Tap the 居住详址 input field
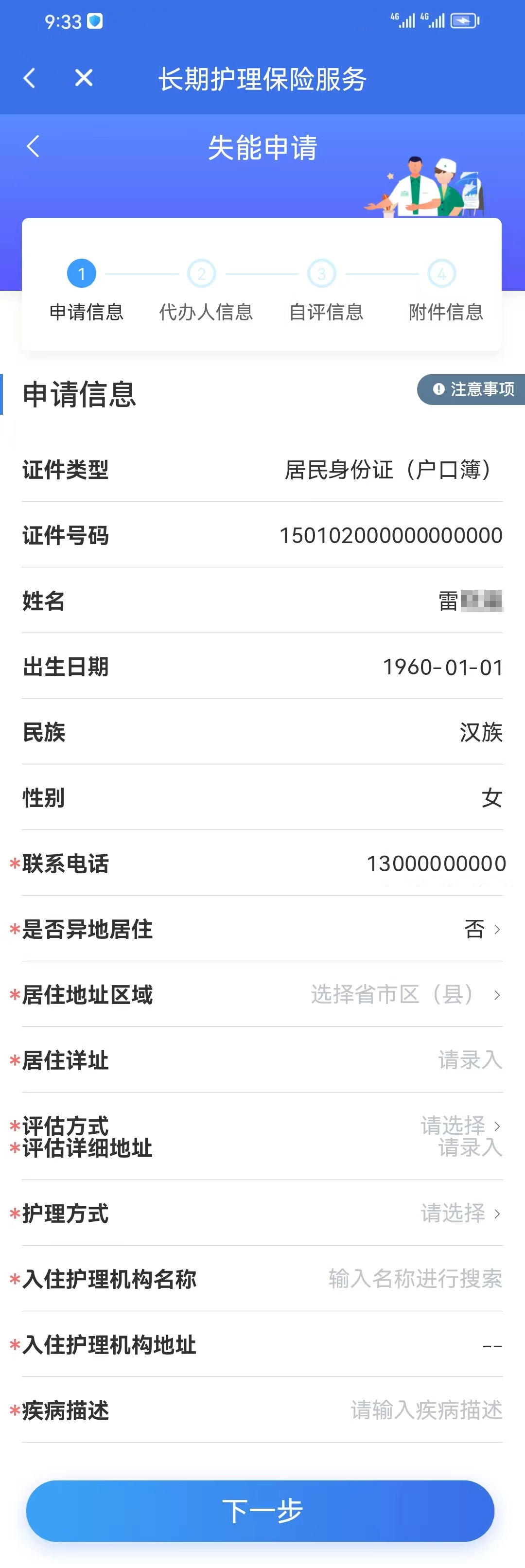The image size is (525, 1568). pos(469,1060)
